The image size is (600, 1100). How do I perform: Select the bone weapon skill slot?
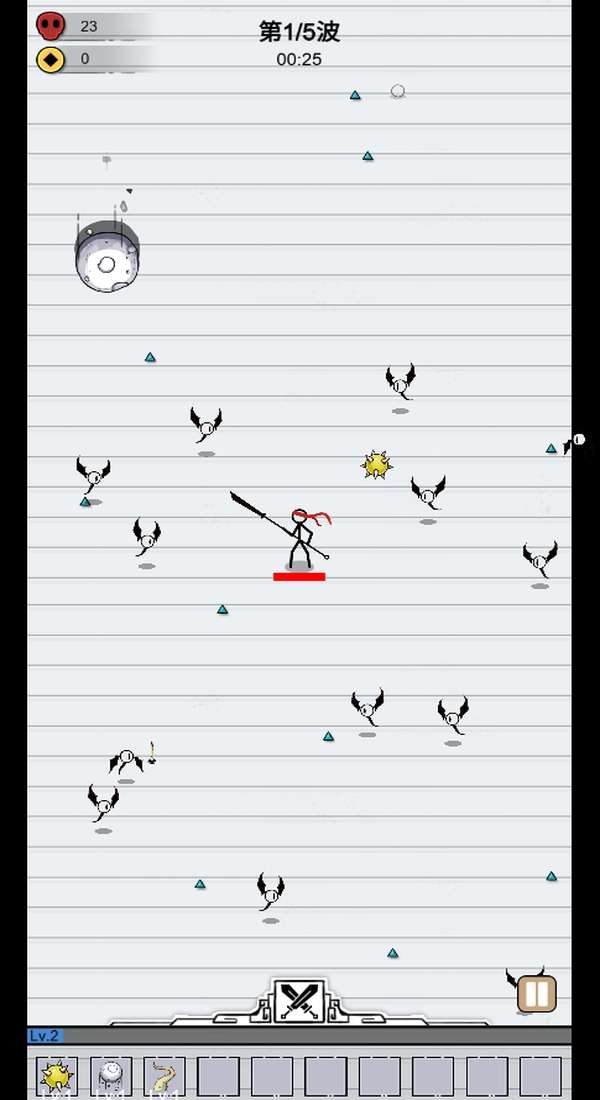click(164, 1077)
